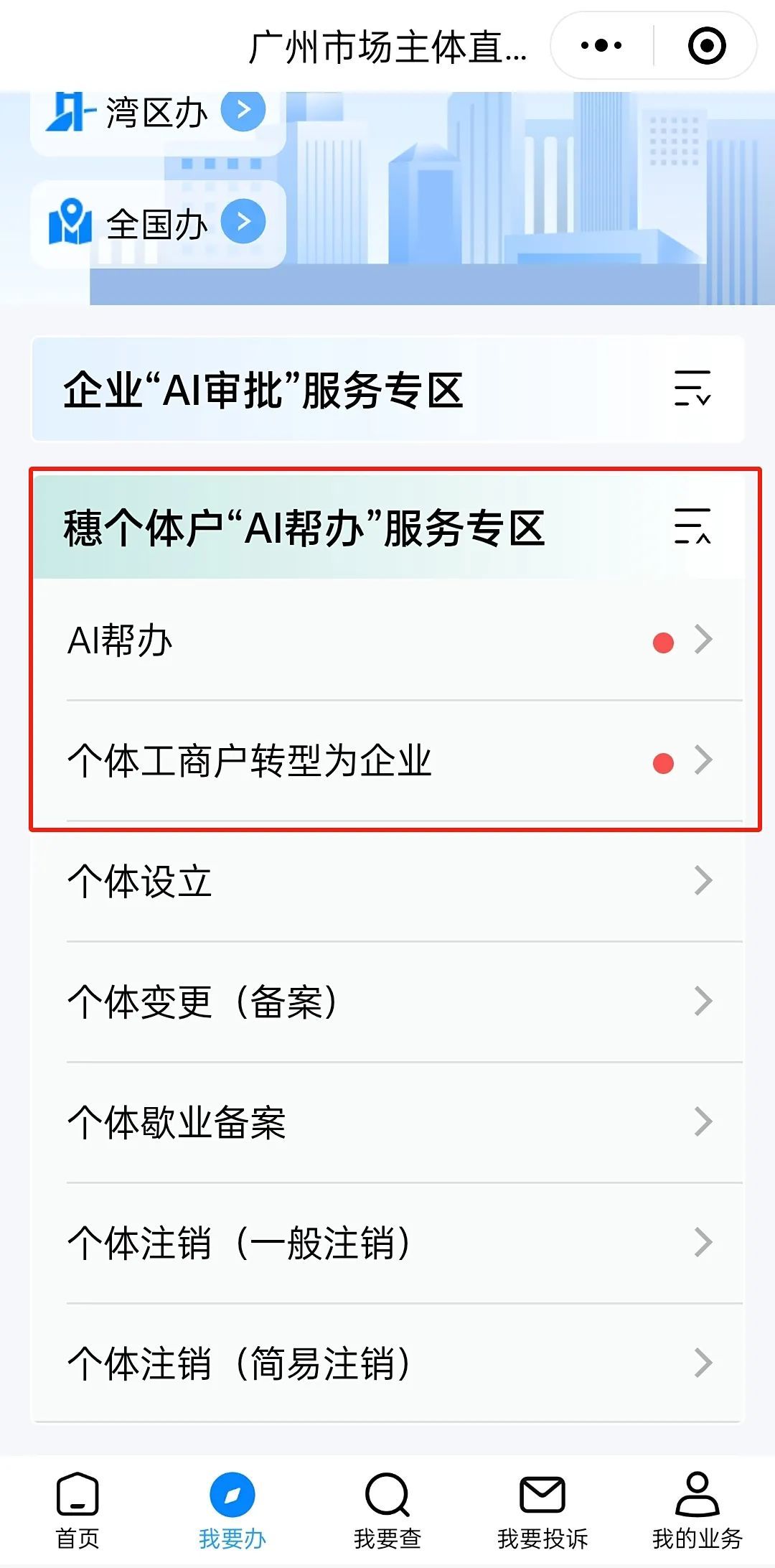Open the 湾区办 entry
Screen dimensions: 775x1568
coord(158,113)
